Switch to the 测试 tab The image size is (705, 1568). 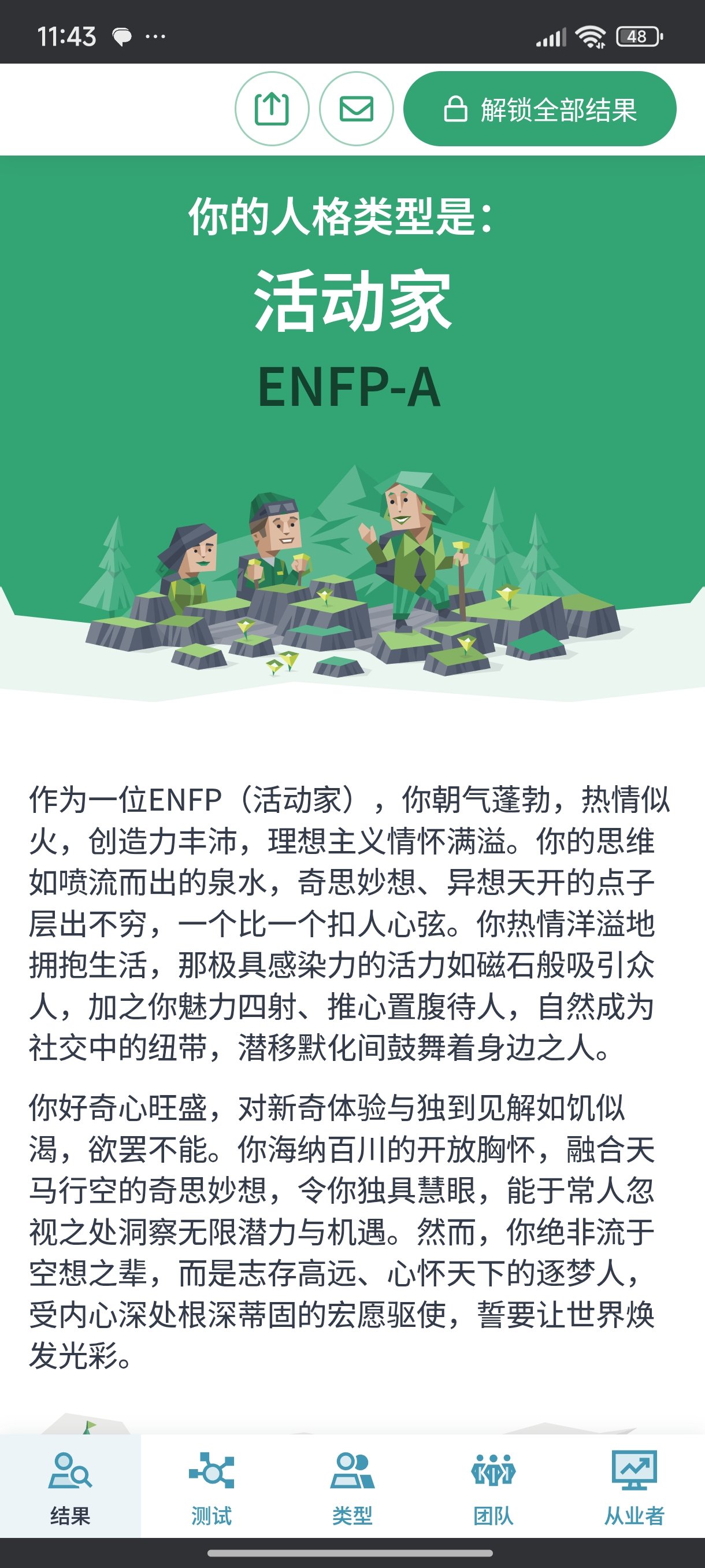click(x=211, y=1486)
